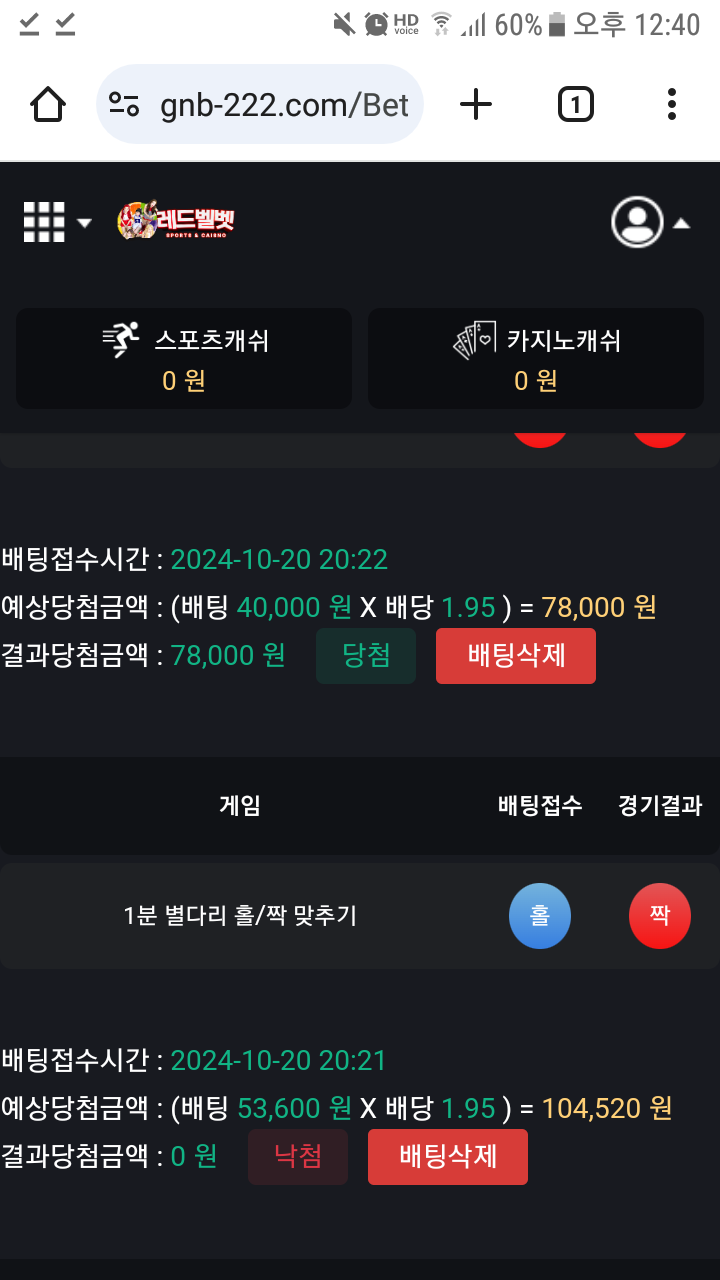Delete the 20:21 bet with 배팅삭제
720x1280 pixels.
448,1157
